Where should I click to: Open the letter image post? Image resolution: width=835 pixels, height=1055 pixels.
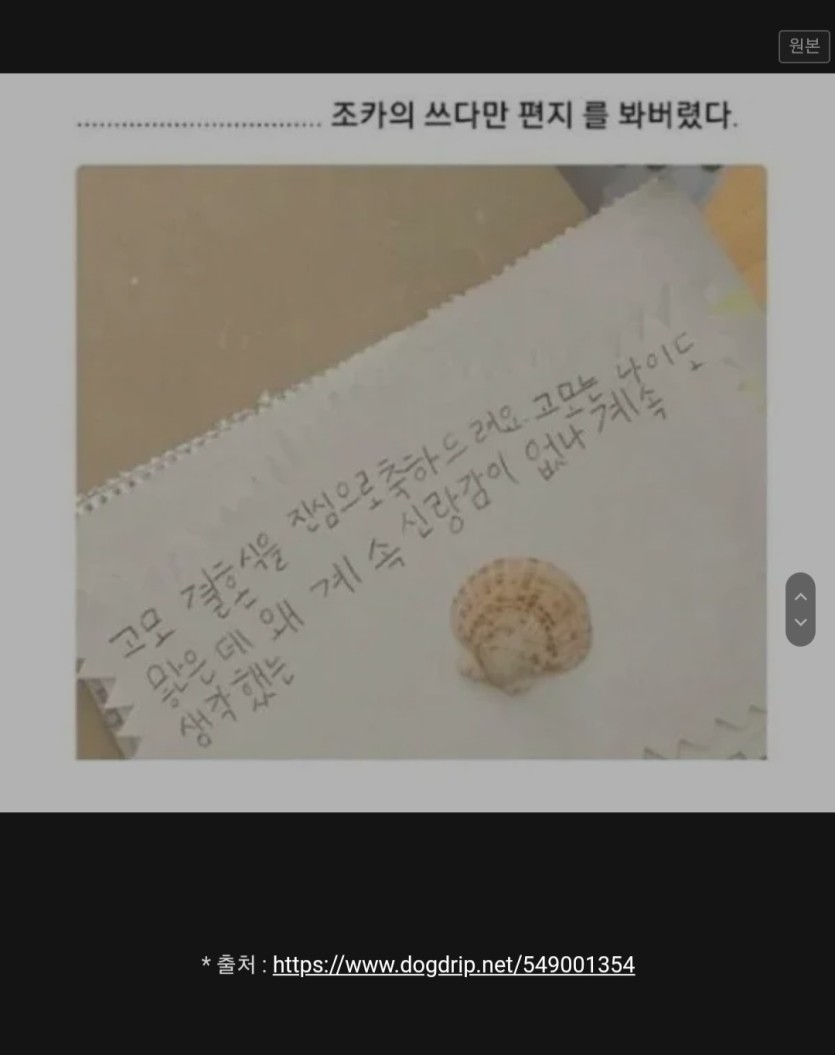click(x=421, y=460)
